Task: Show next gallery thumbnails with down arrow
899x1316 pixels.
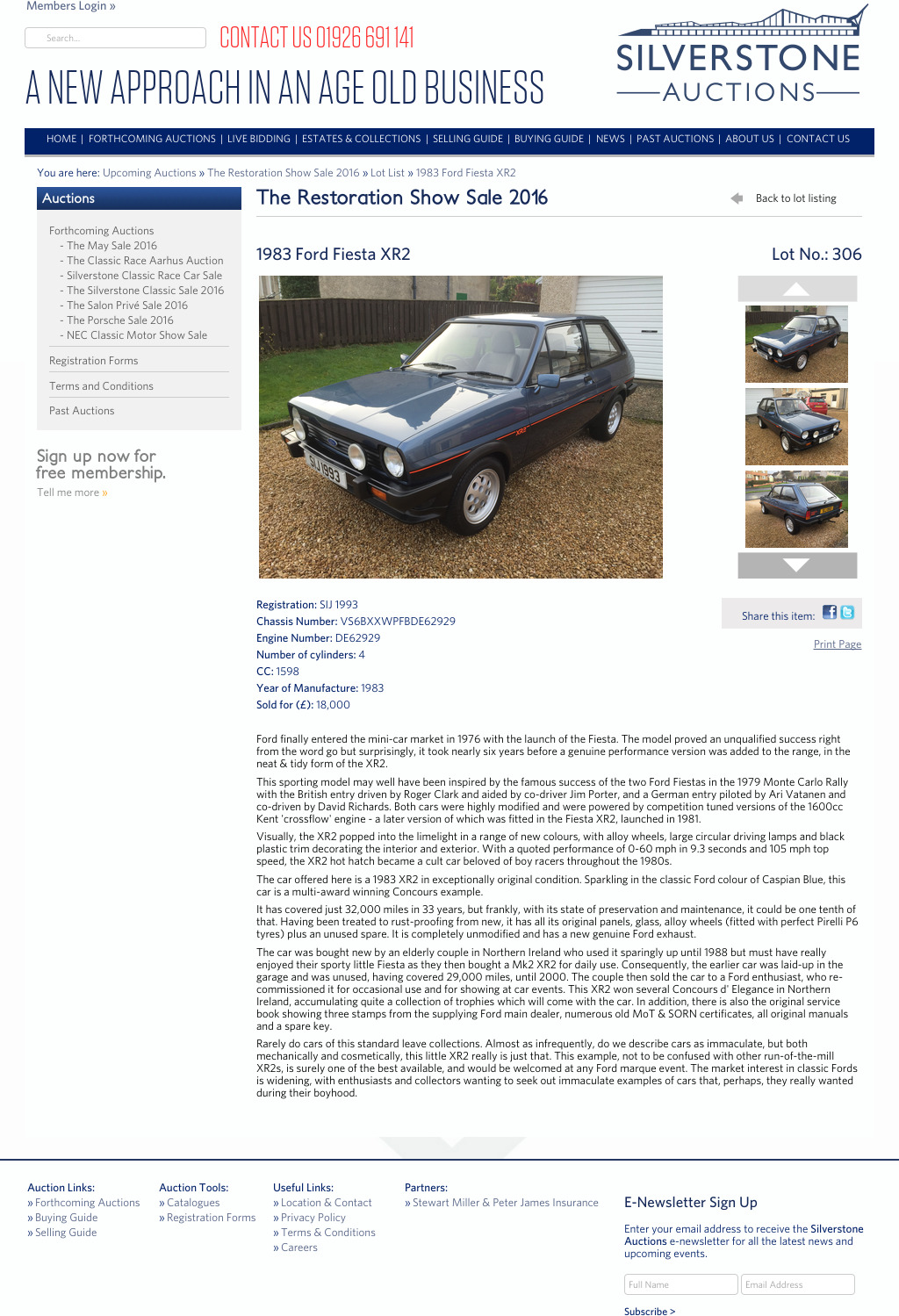Action: click(796, 565)
